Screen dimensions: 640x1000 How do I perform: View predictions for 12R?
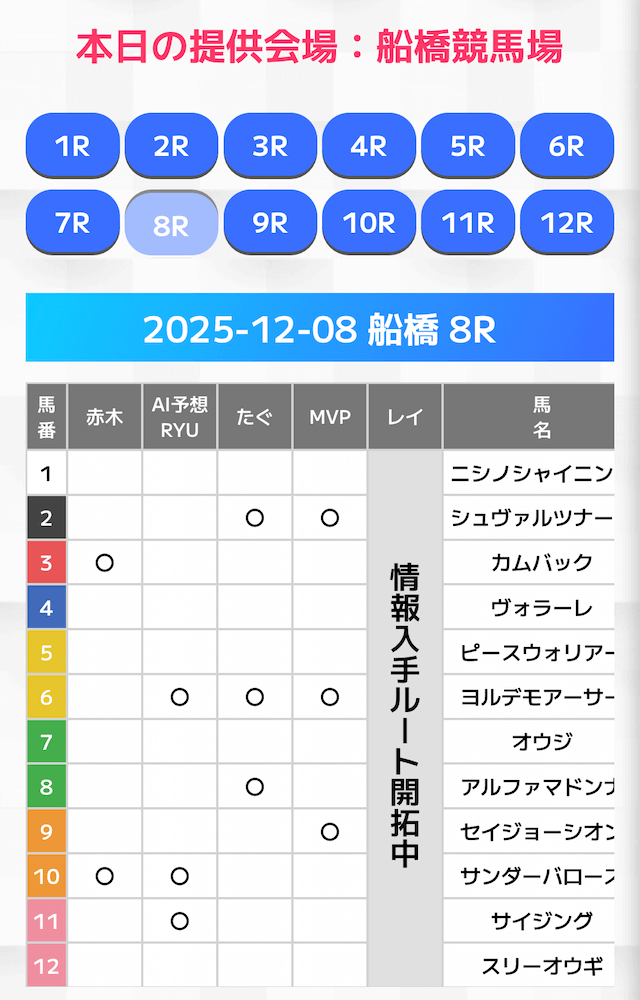pyautogui.click(x=567, y=222)
